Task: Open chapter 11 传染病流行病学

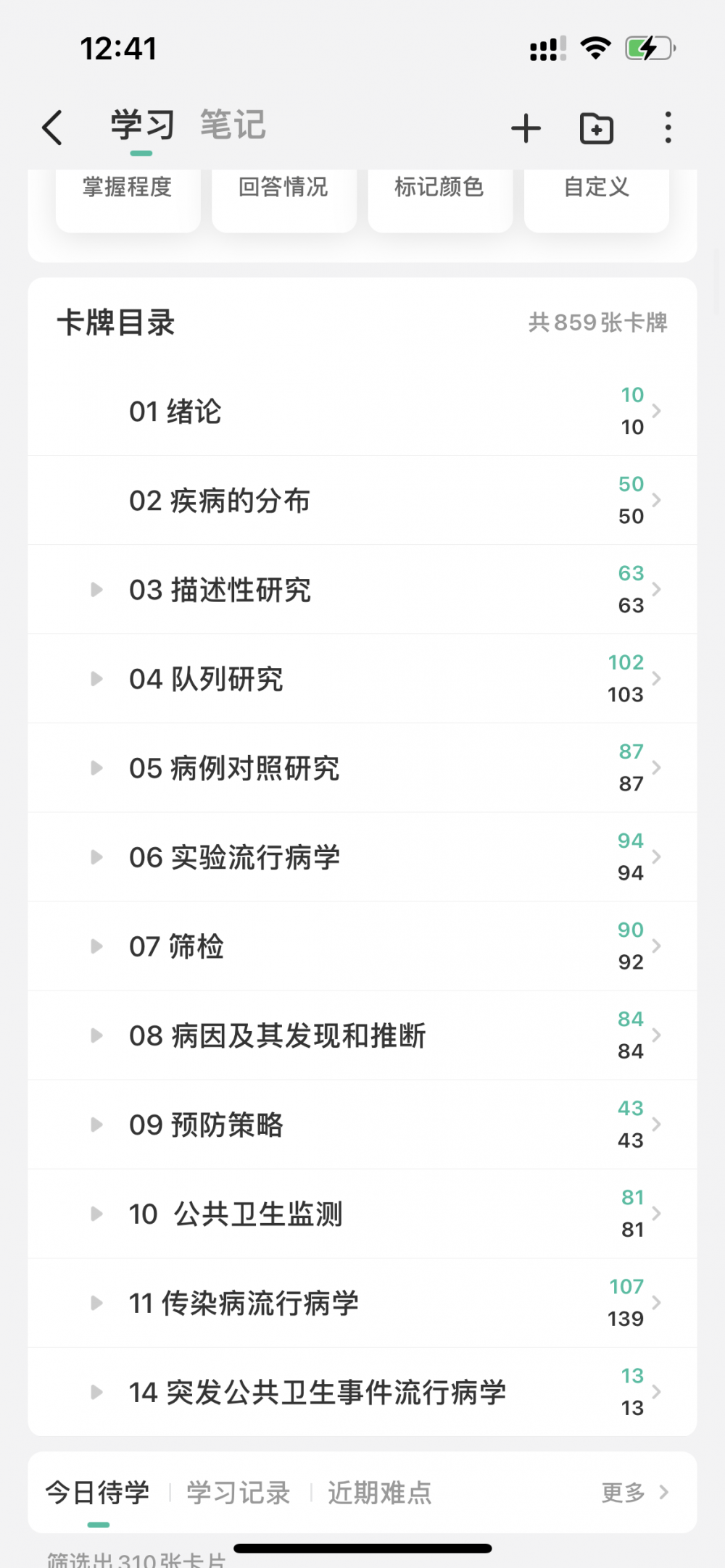Action: tap(362, 1302)
